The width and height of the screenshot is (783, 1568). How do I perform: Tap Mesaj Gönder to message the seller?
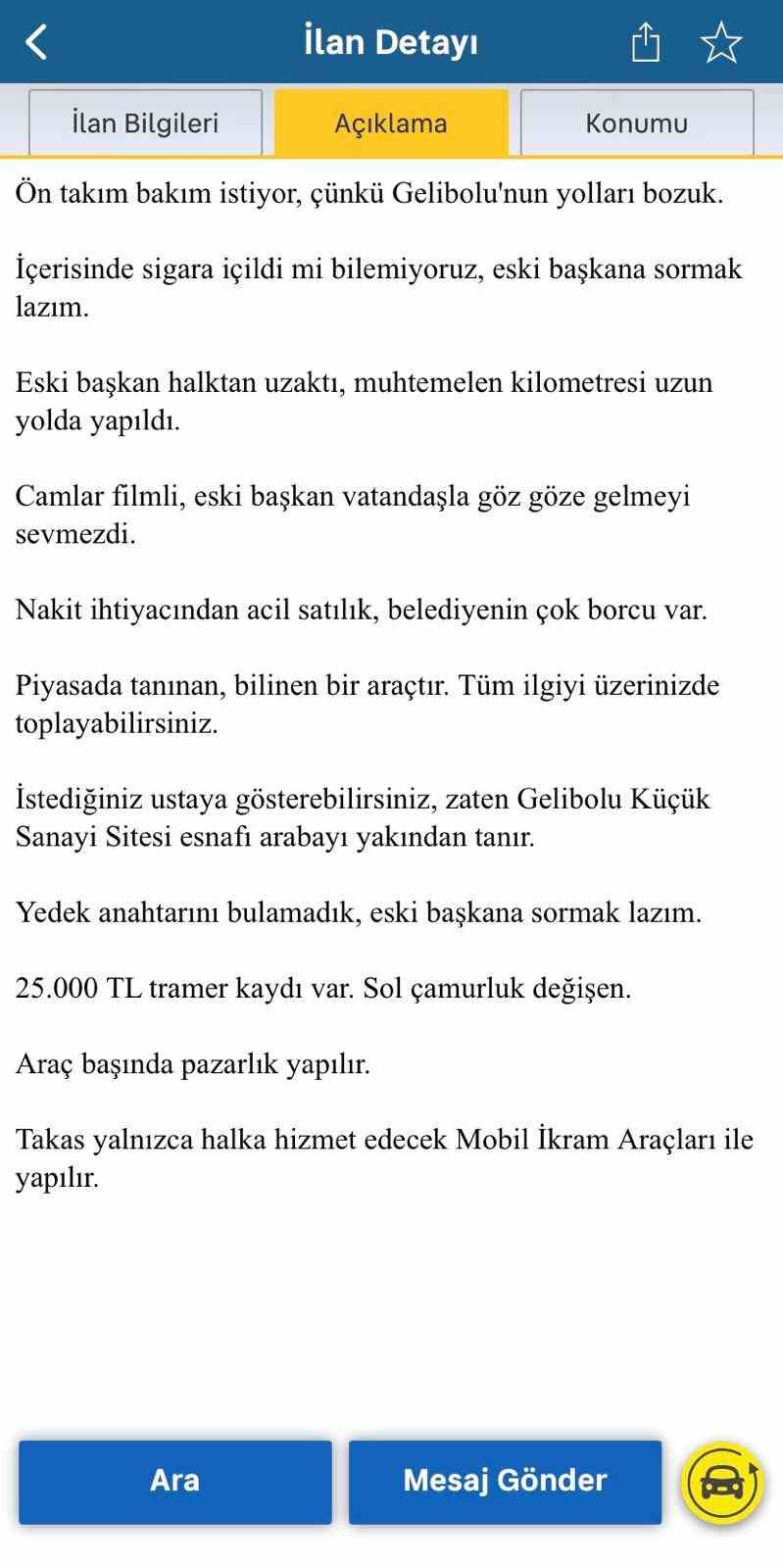click(505, 1481)
